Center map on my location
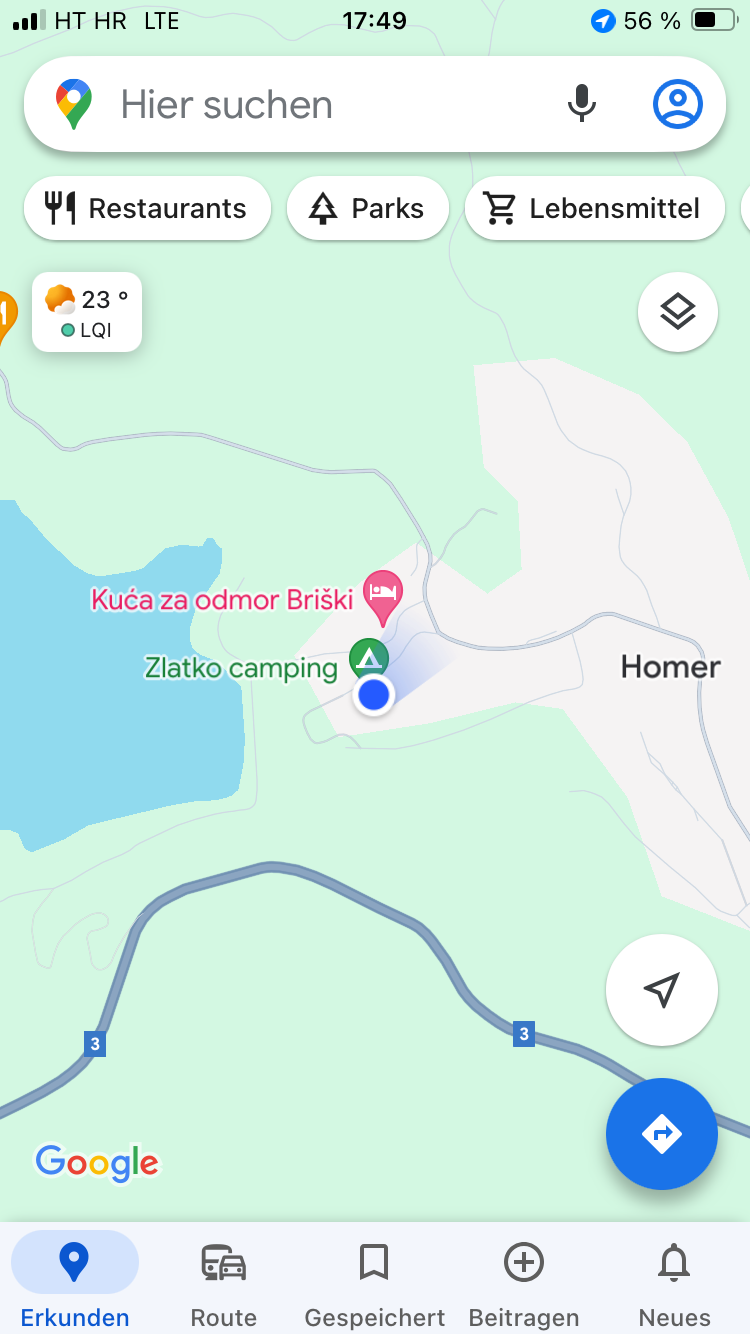Image resolution: width=750 pixels, height=1334 pixels. click(661, 990)
